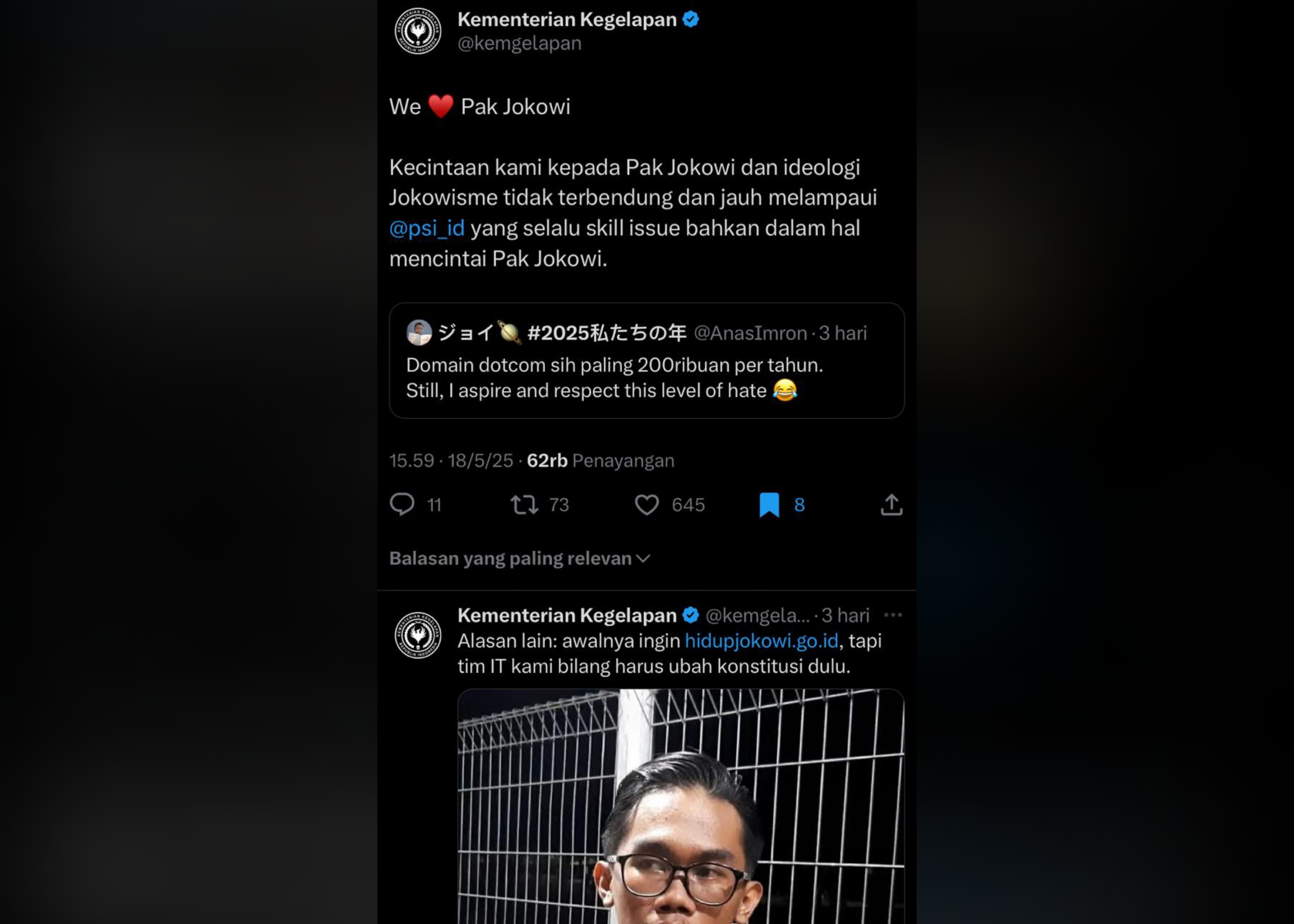Open the hidupjokowi.go.id link
Image resolution: width=1294 pixels, height=924 pixels.
coord(762,641)
